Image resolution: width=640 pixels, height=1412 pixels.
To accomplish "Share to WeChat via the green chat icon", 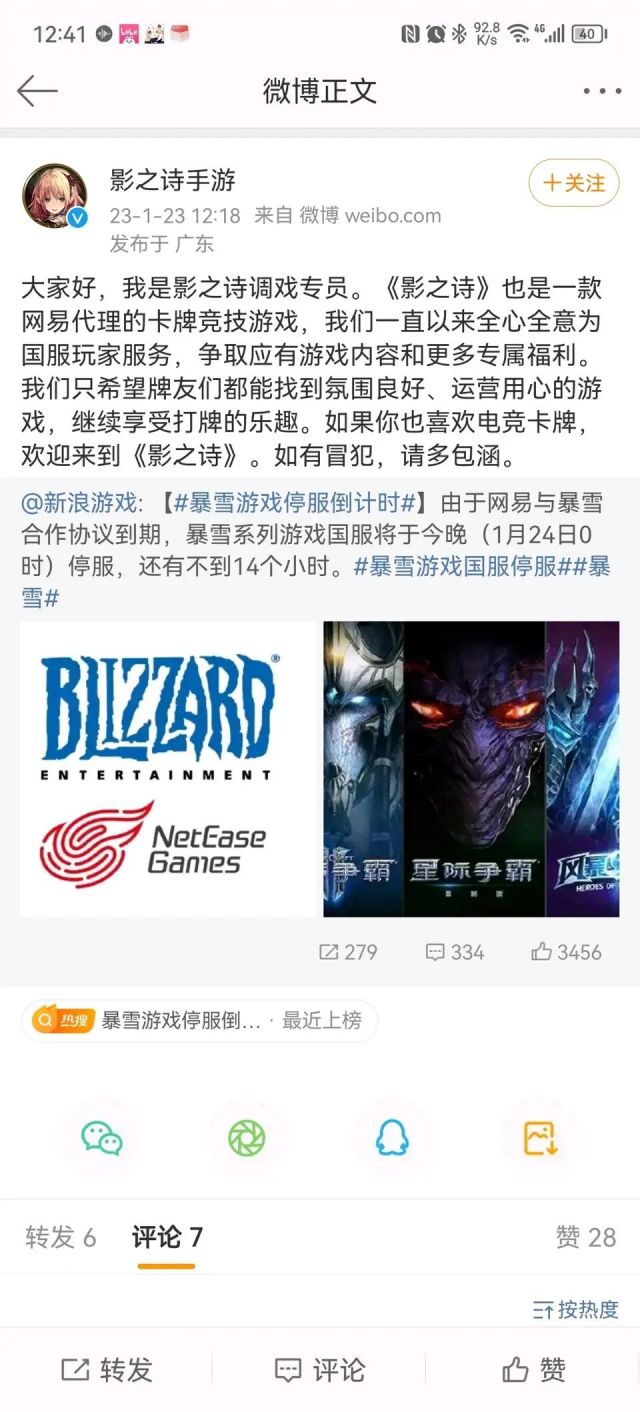I will click(x=101, y=1138).
